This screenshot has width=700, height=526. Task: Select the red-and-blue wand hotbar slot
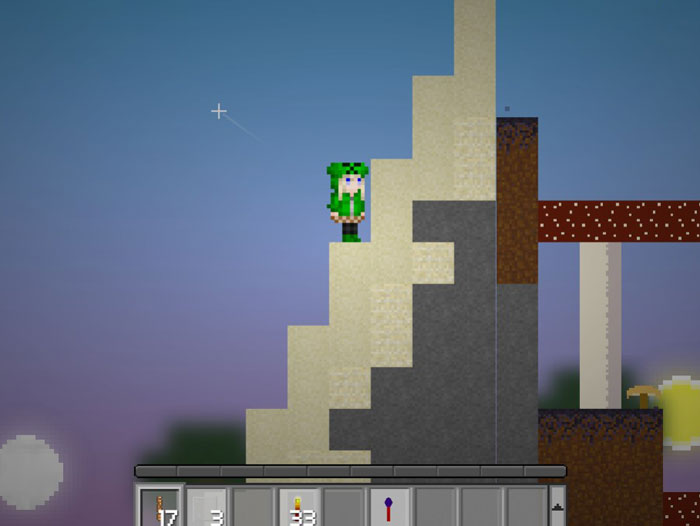[x=389, y=506]
